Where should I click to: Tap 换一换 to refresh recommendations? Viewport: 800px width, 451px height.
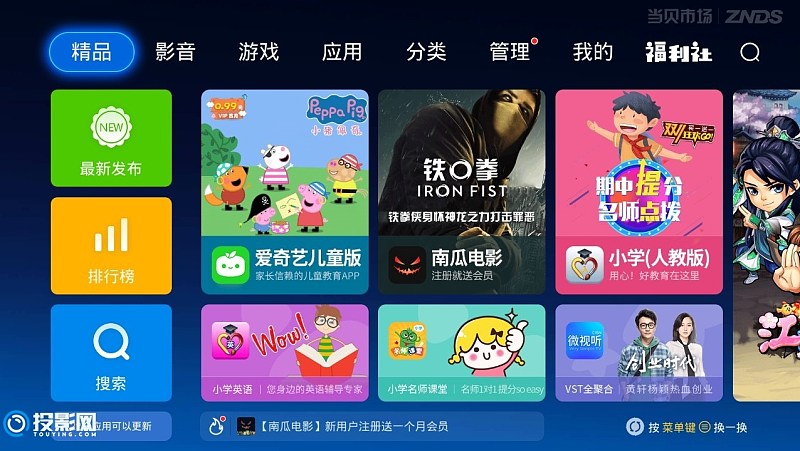coord(730,427)
